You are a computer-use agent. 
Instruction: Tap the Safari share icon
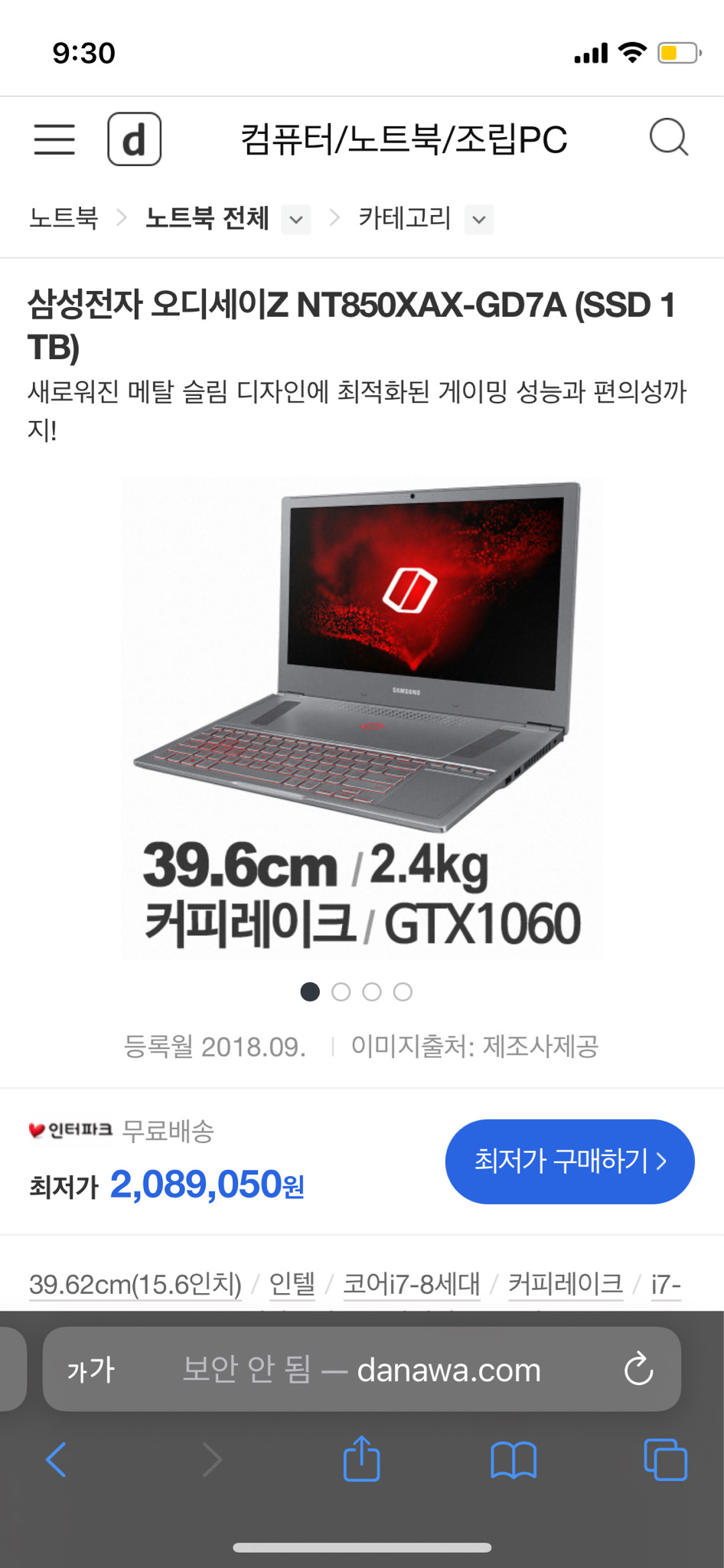[361, 1459]
